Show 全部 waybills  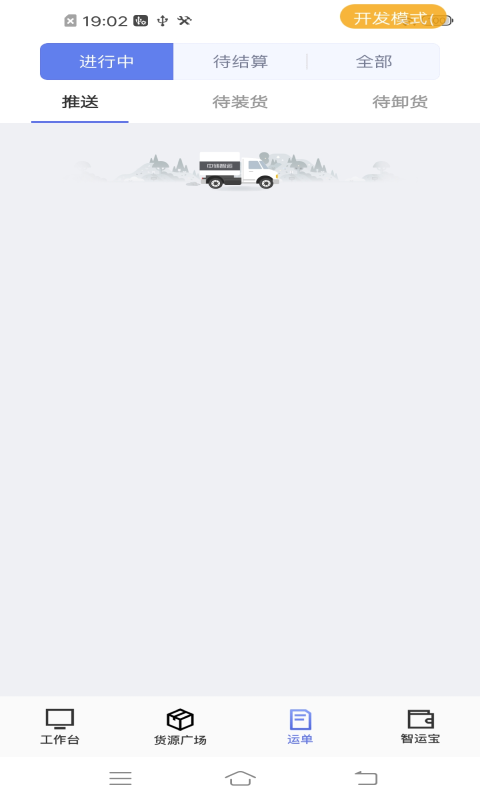373,62
